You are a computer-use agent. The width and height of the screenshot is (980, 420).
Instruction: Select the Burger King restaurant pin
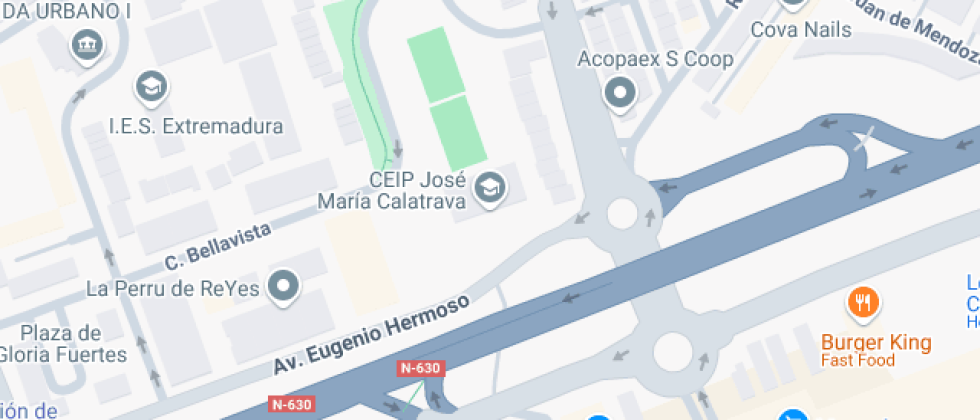point(863,304)
